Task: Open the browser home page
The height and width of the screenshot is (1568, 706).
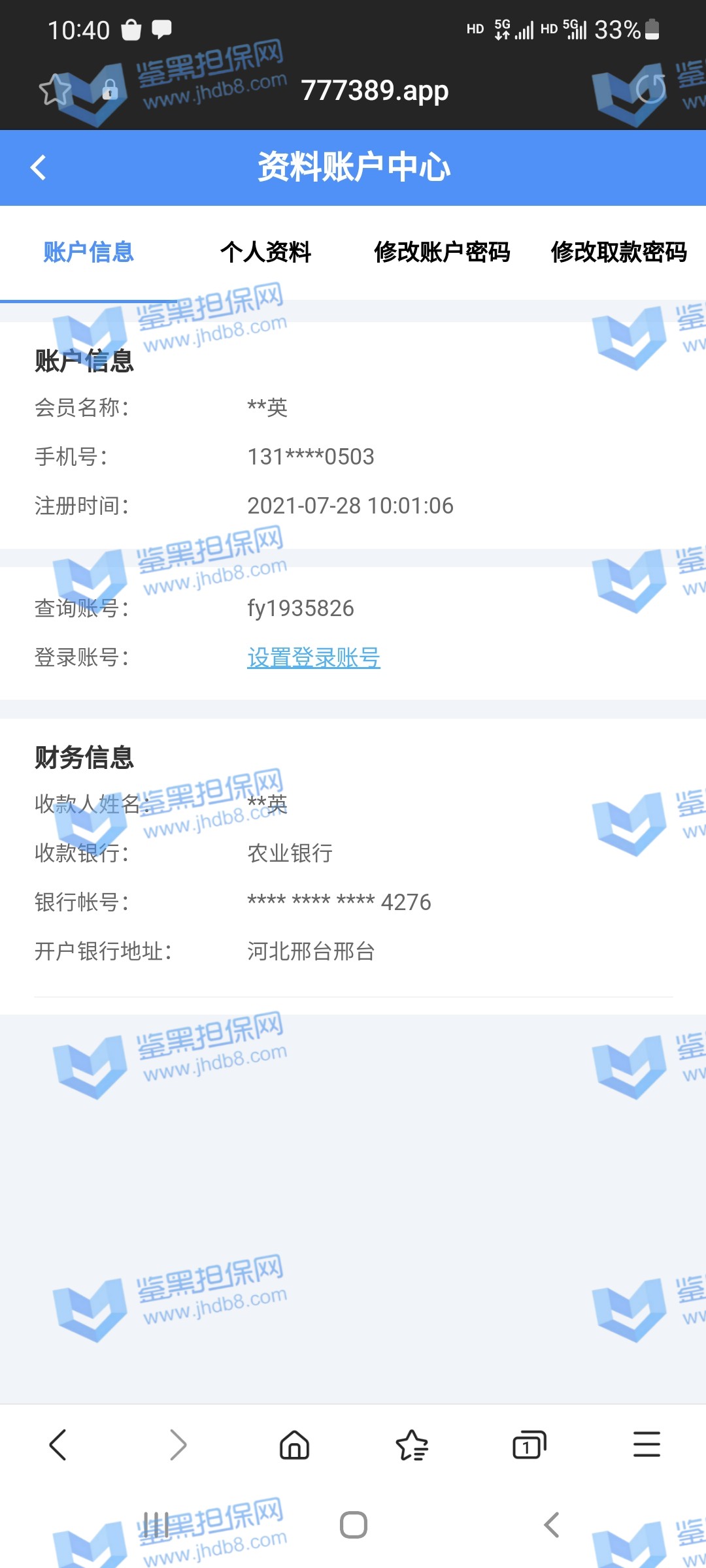Action: [294, 1445]
